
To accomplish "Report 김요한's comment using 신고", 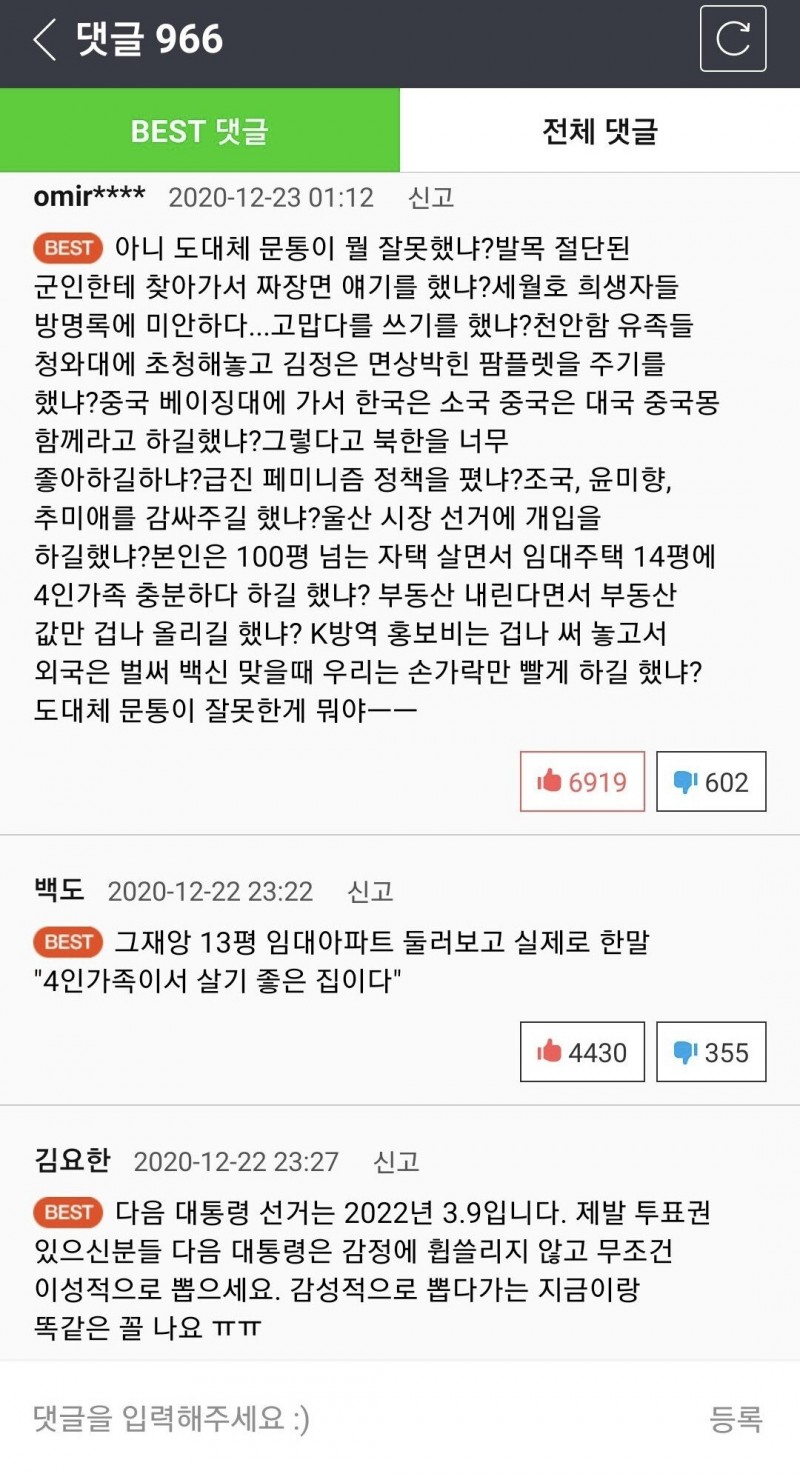I will pyautogui.click(x=396, y=1161).
